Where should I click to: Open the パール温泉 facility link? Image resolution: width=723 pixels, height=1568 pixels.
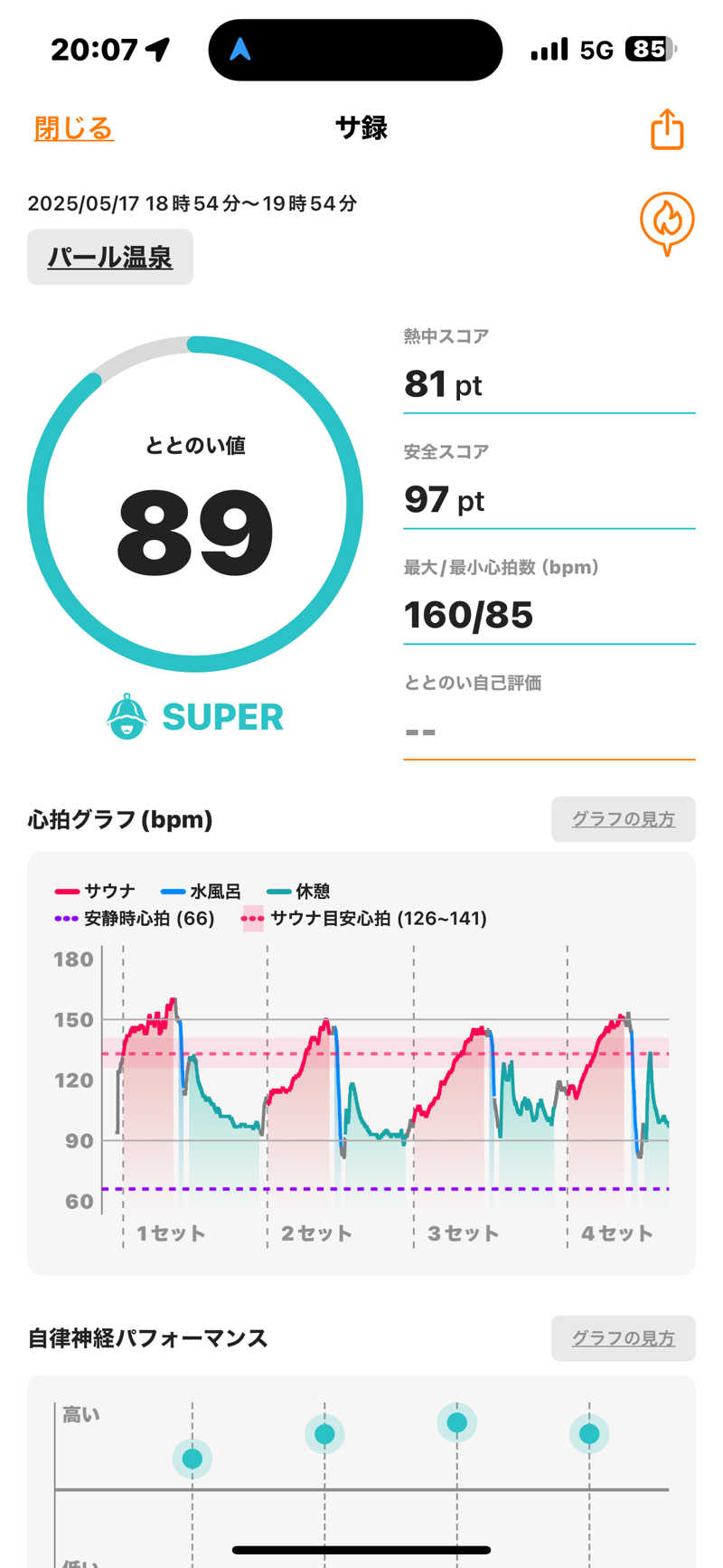[x=110, y=258]
